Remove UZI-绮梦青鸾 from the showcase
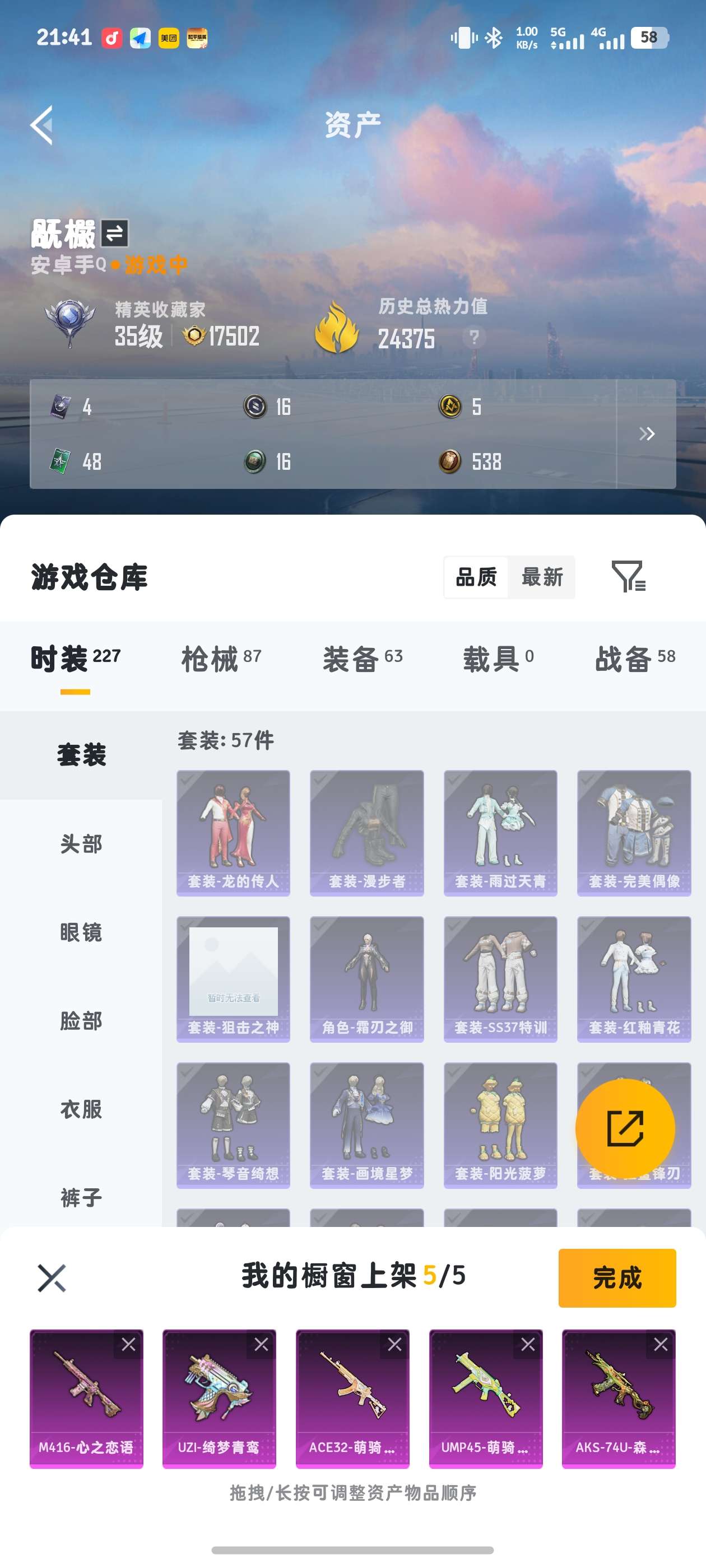706x1568 pixels. coord(261,1344)
